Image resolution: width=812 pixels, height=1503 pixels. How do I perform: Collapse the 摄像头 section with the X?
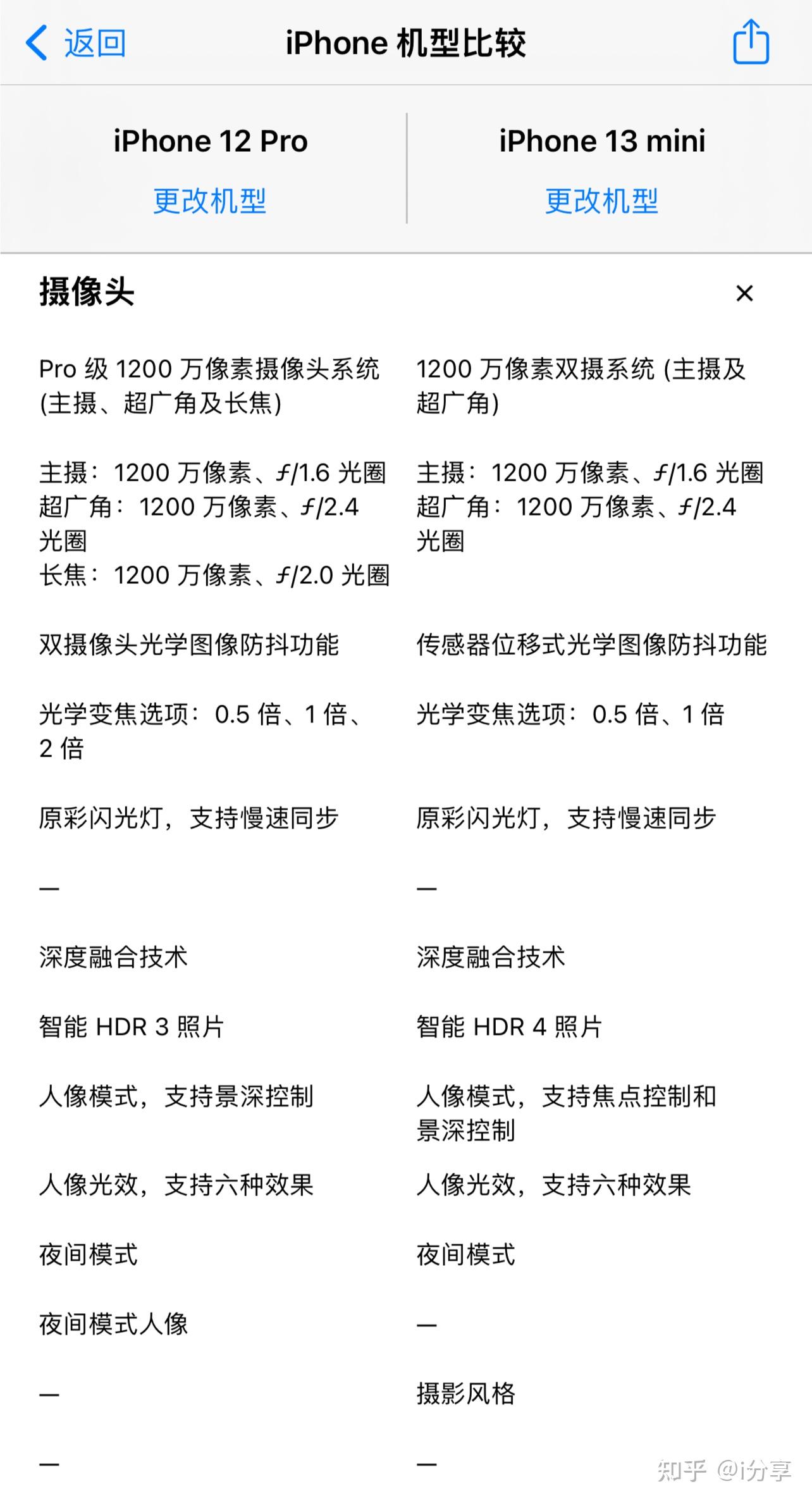pos(744,294)
